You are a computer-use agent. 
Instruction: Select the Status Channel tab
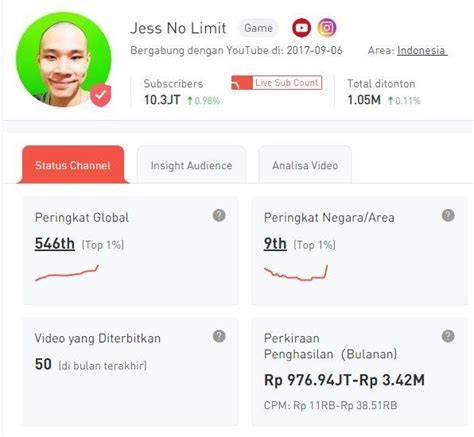[73, 165]
